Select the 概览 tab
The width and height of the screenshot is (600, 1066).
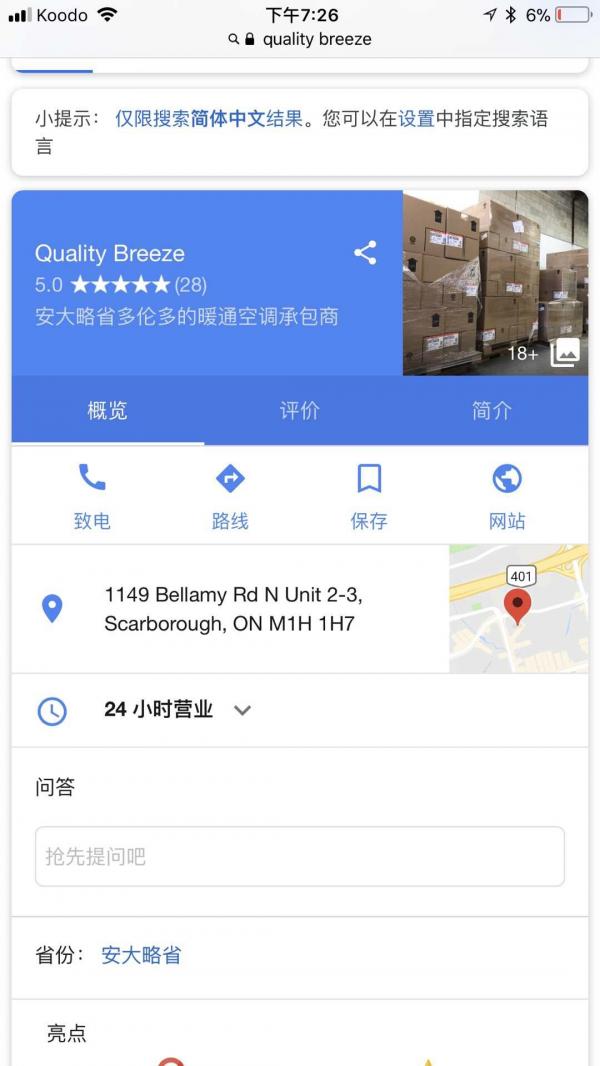coord(107,411)
